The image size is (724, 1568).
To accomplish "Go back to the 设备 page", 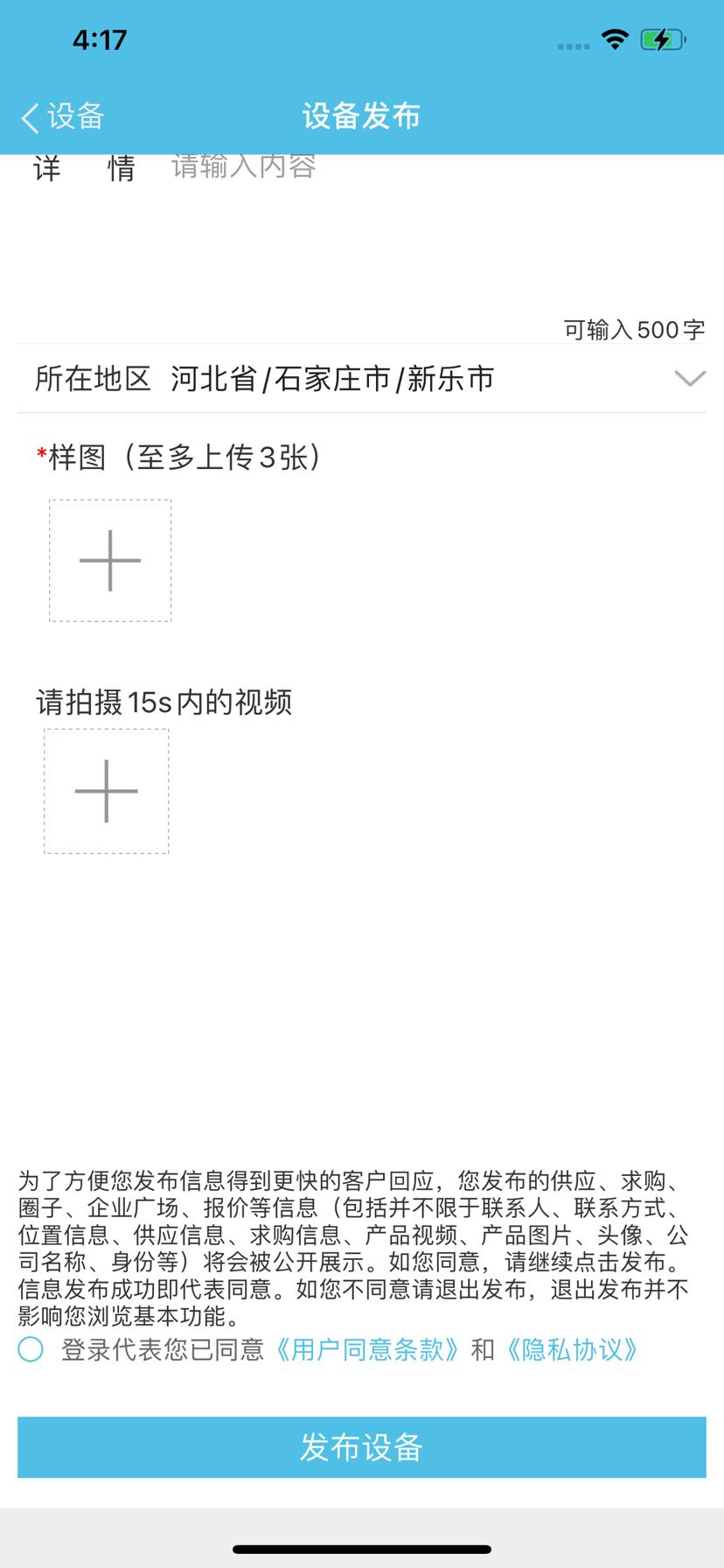I will tap(63, 116).
